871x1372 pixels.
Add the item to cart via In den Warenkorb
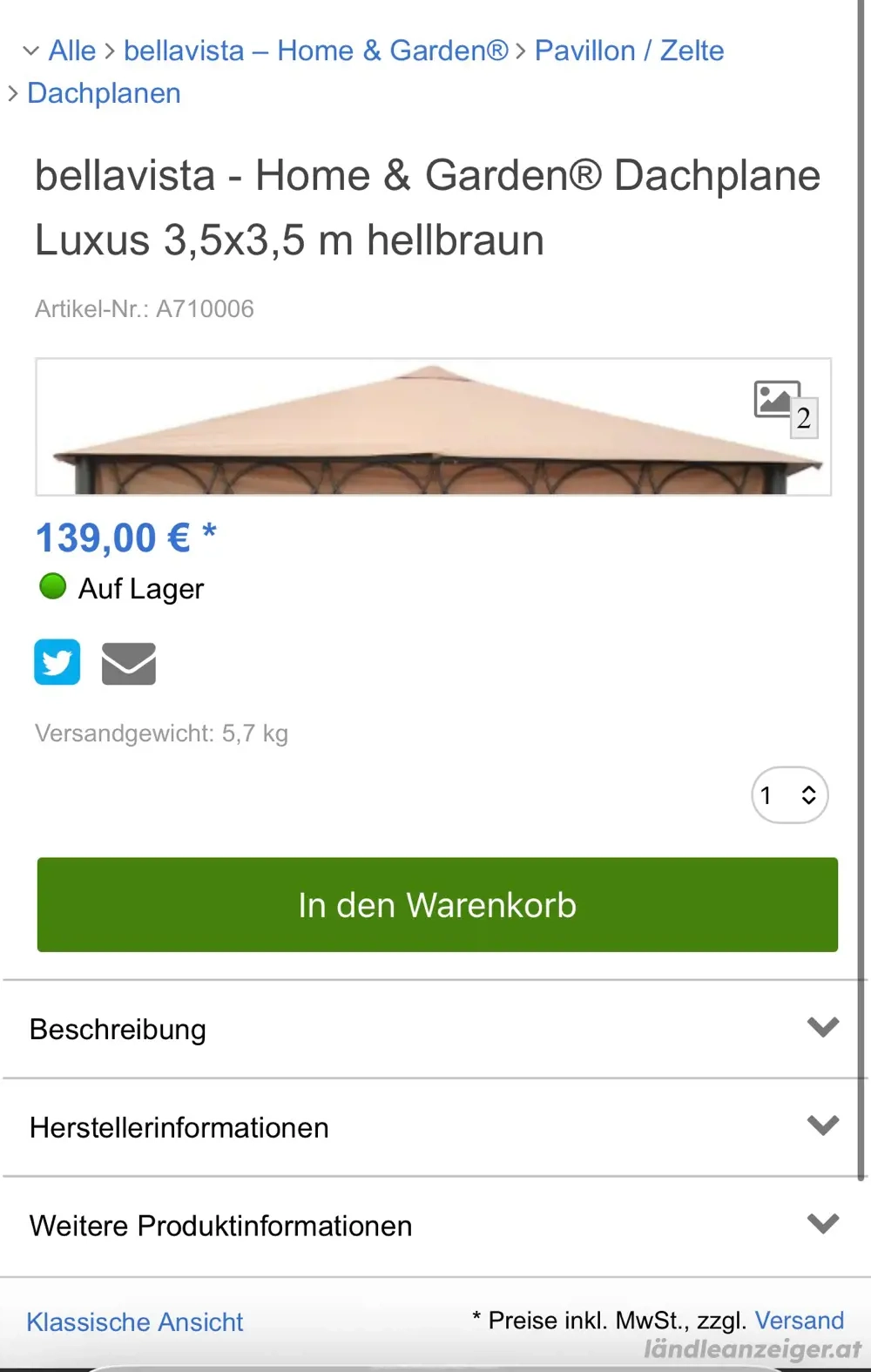(x=435, y=904)
